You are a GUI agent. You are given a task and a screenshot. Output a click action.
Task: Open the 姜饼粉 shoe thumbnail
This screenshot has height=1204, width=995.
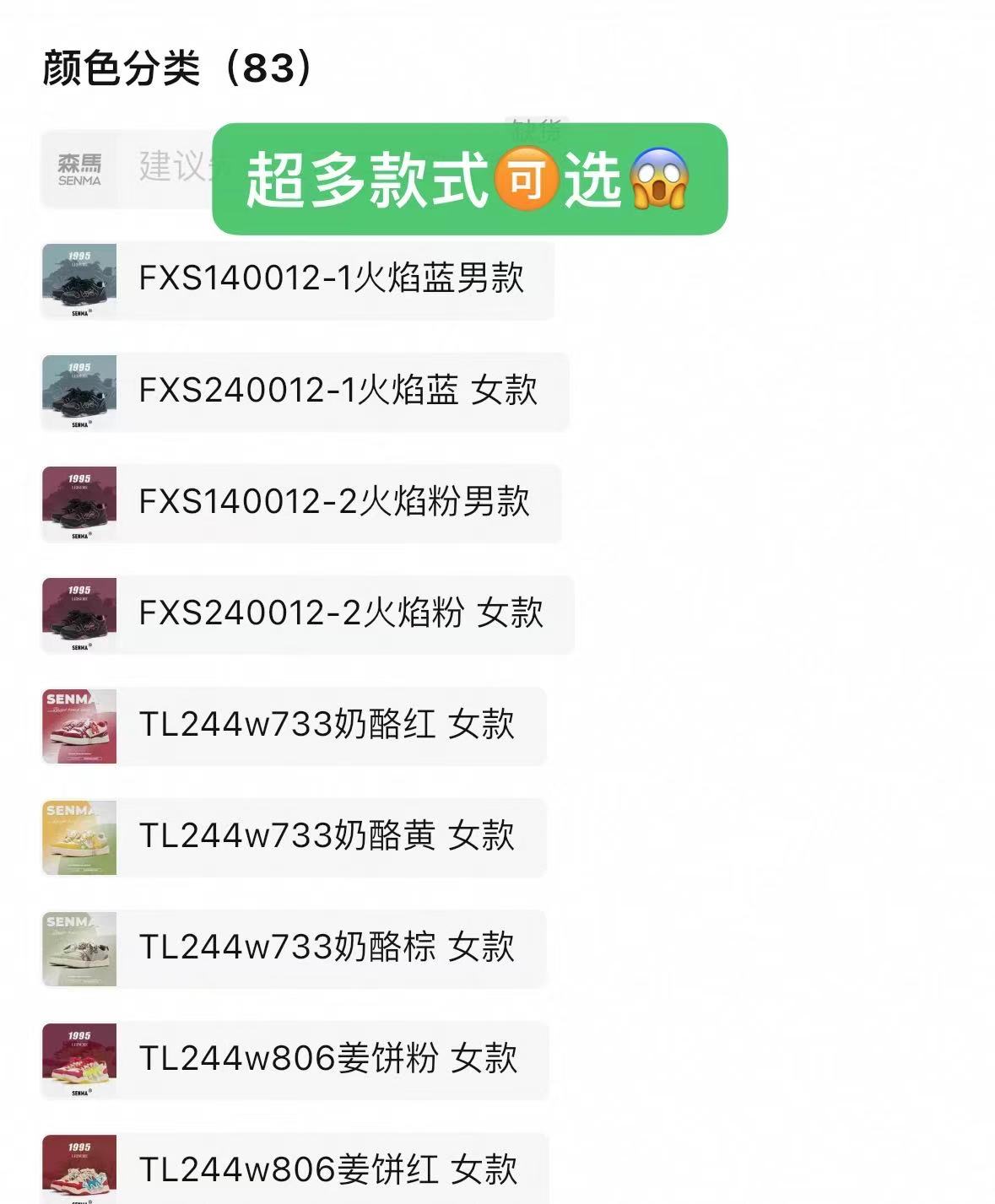point(78,1058)
